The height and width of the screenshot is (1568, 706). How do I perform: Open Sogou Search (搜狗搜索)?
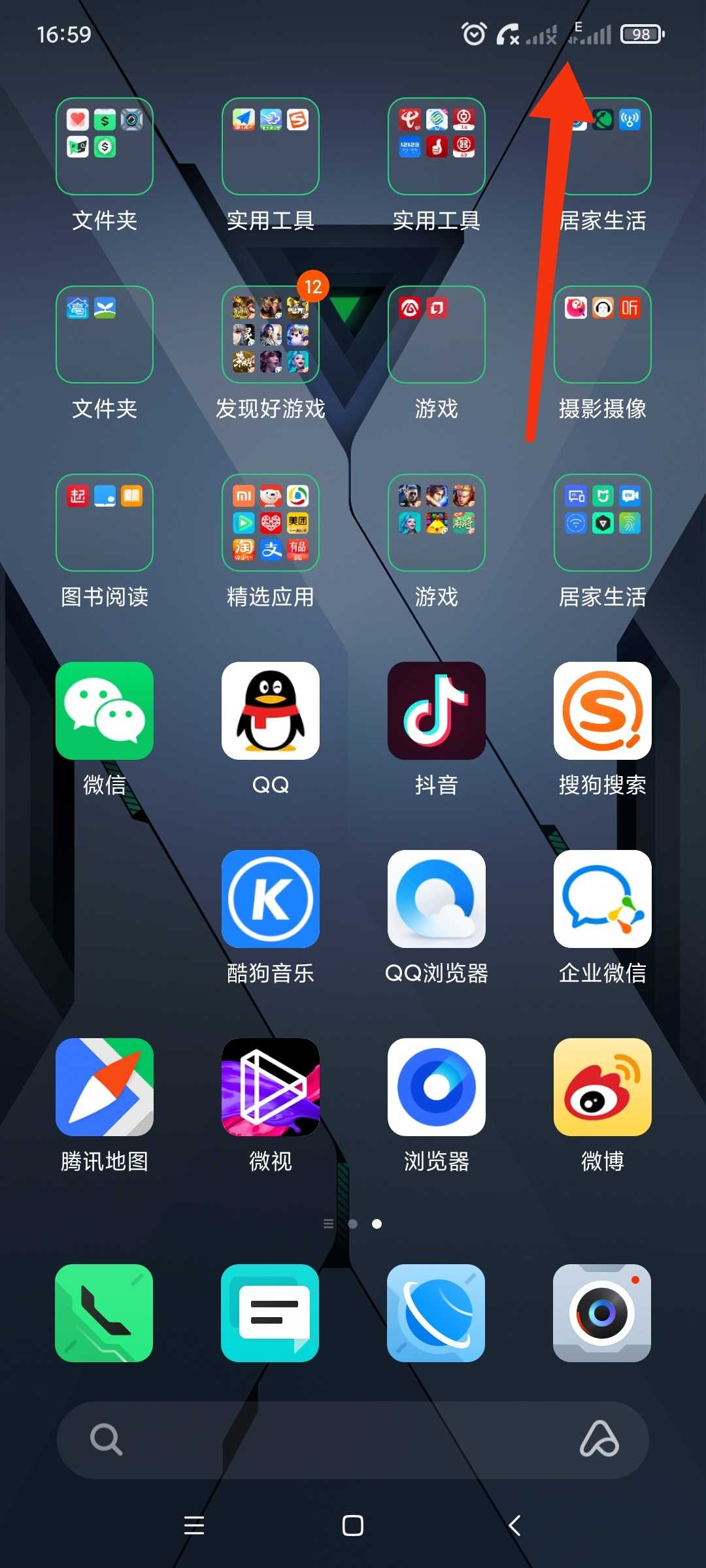coord(603,711)
